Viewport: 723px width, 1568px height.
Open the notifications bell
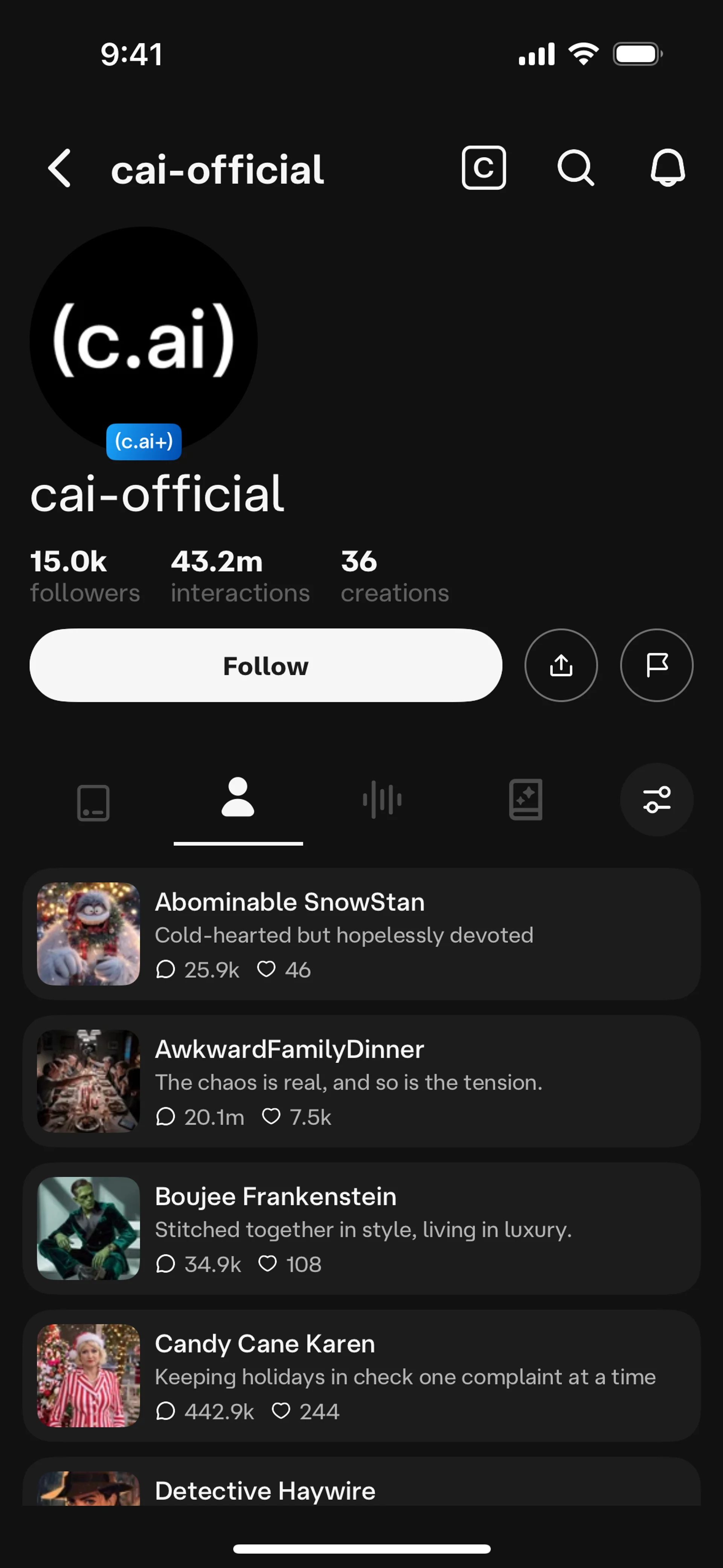[x=668, y=168]
